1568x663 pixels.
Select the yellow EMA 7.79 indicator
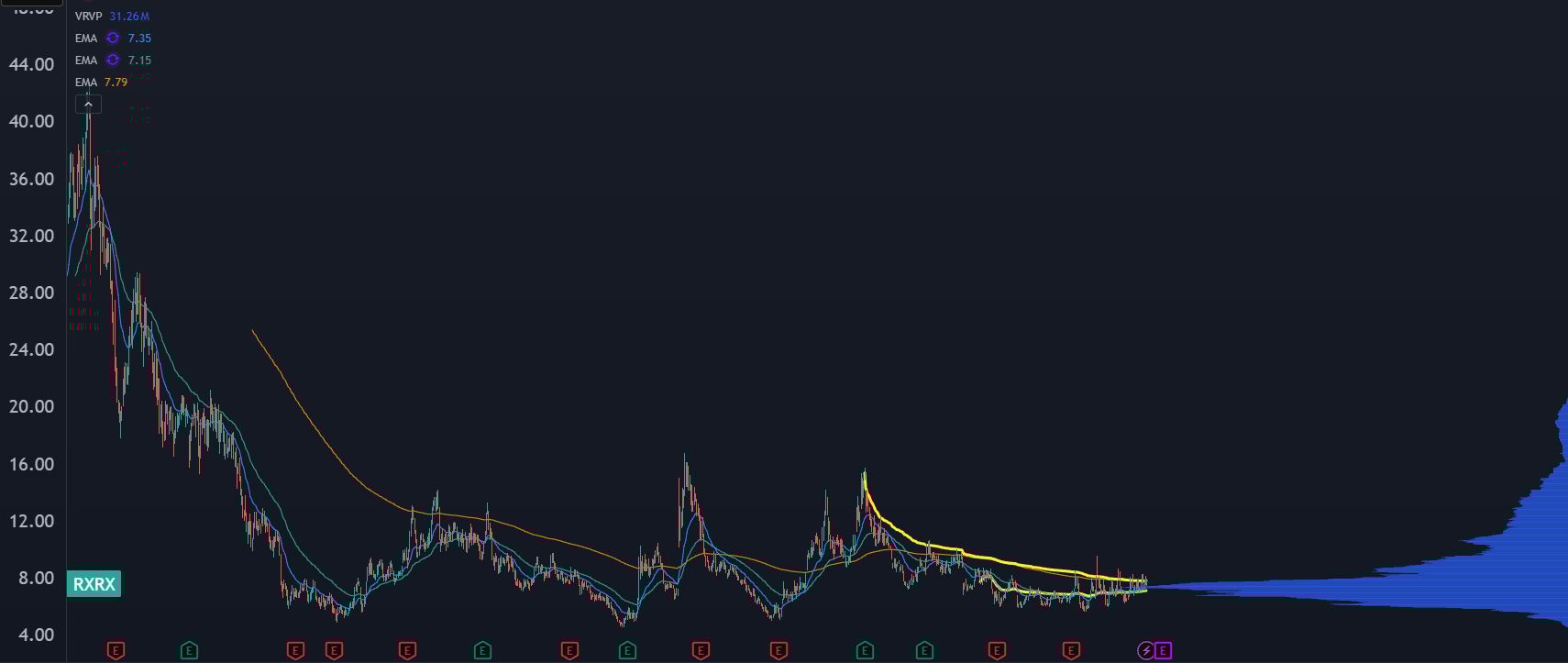coord(86,83)
